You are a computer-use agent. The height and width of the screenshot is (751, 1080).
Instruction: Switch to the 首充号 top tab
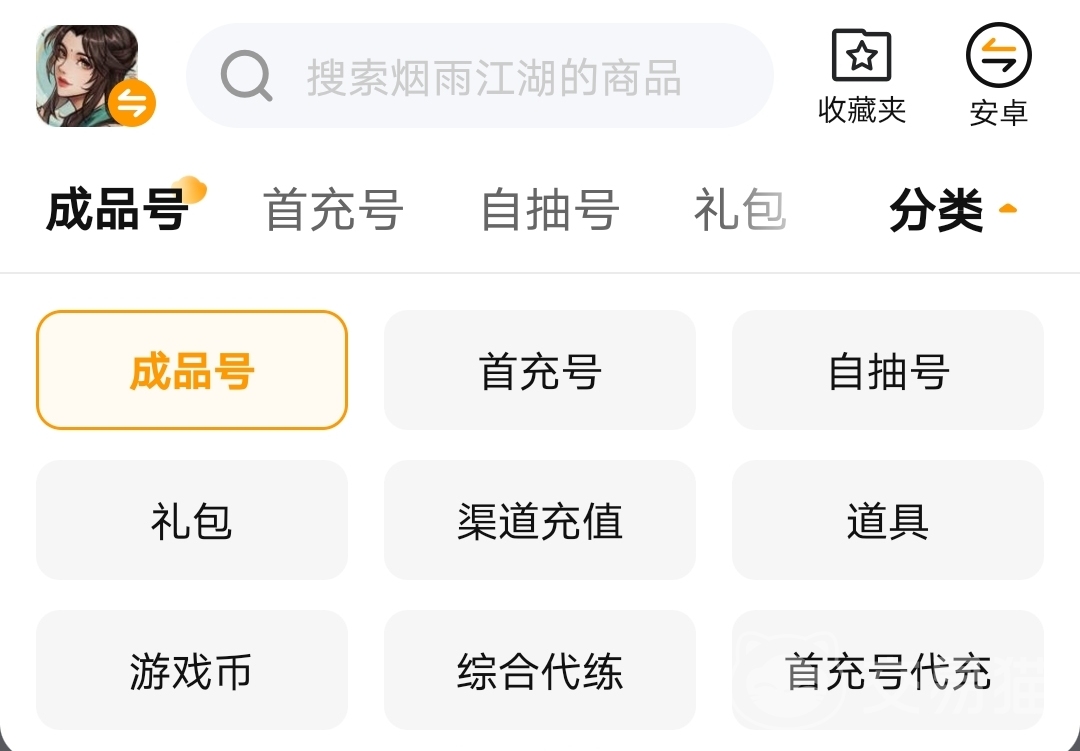pos(333,211)
